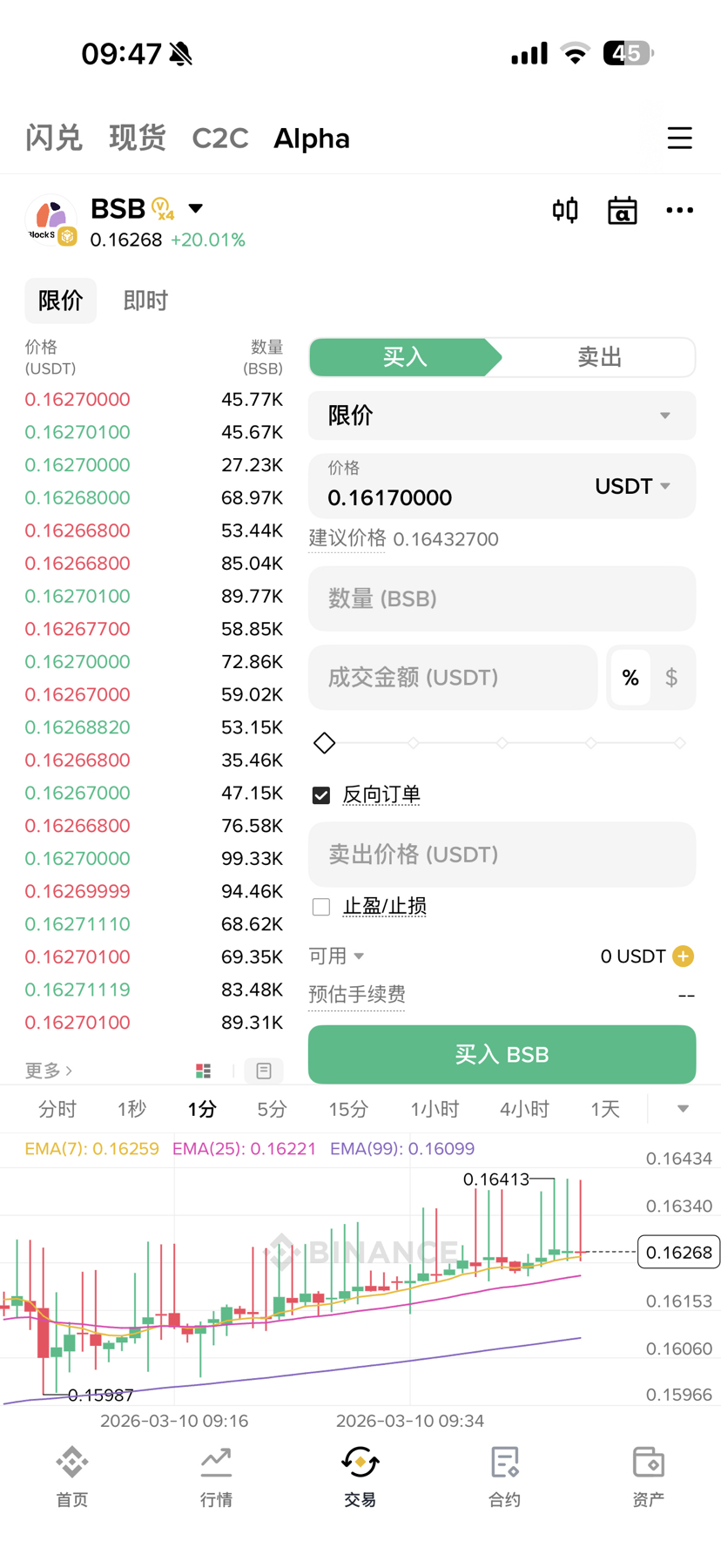Viewport: 721px width, 1568px height.
Task: Add USDT funds with the plus icon
Action: coord(684,956)
